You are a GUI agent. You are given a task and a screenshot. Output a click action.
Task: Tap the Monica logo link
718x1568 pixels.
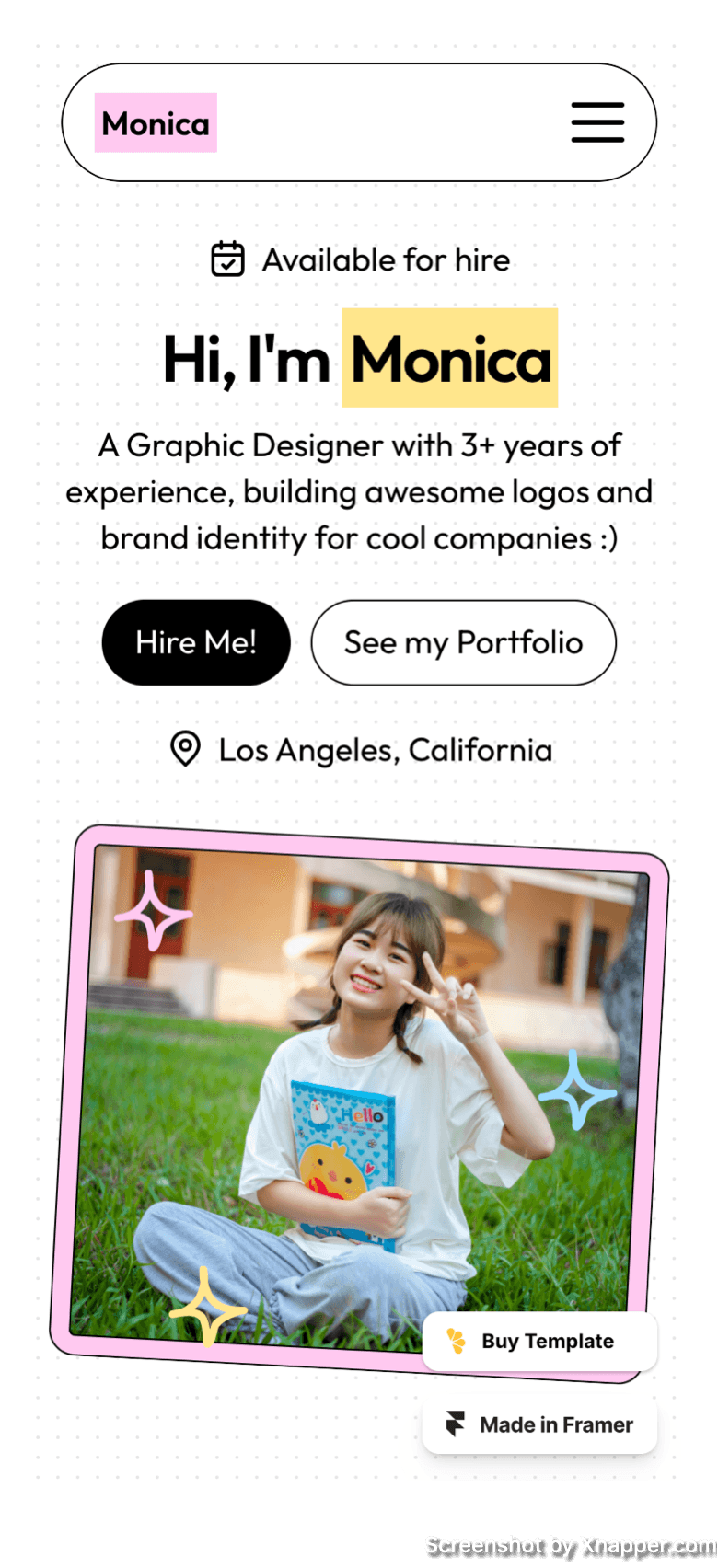click(156, 122)
